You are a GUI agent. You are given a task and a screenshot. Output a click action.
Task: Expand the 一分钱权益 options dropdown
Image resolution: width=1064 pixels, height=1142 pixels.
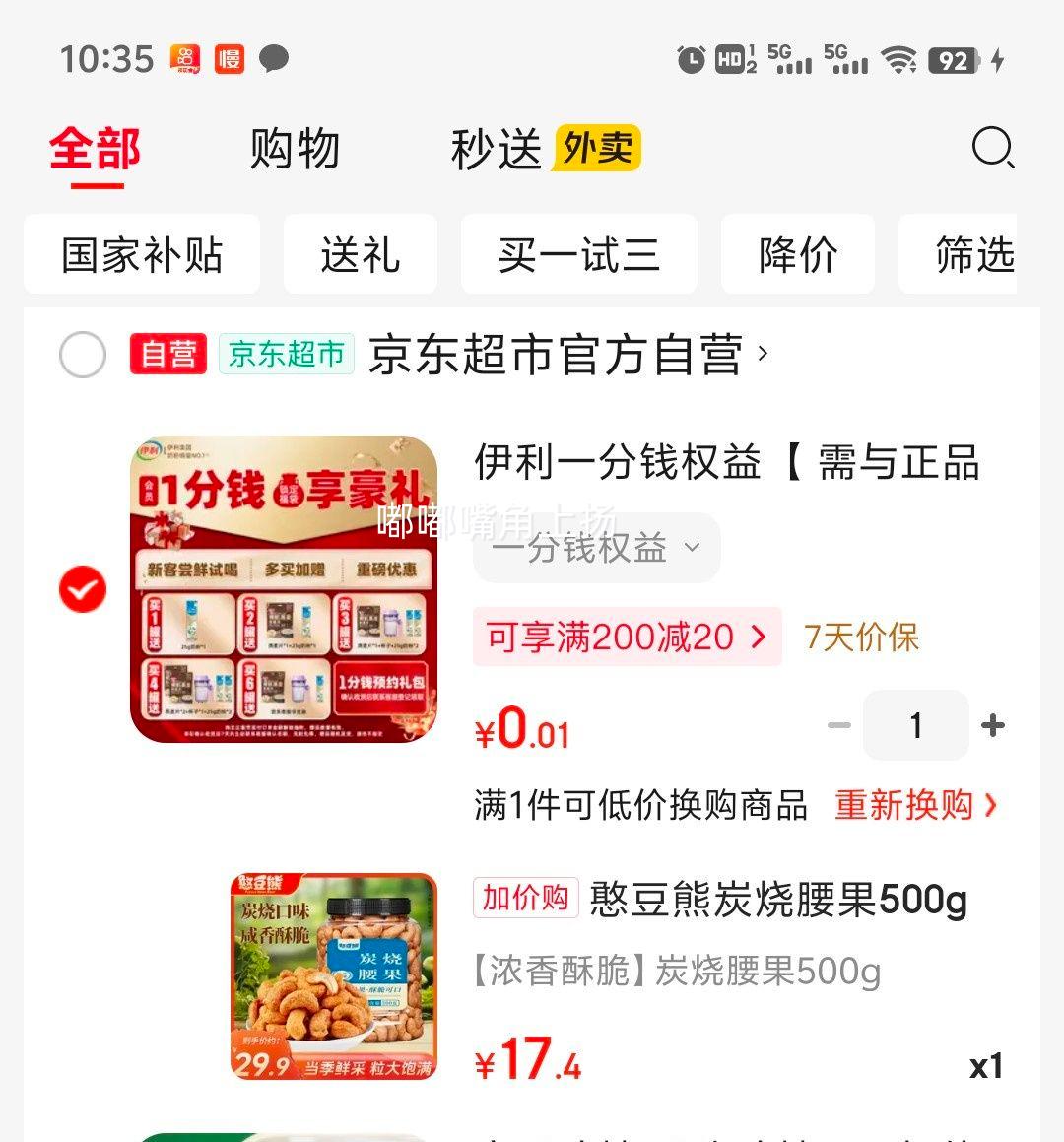pos(595,548)
